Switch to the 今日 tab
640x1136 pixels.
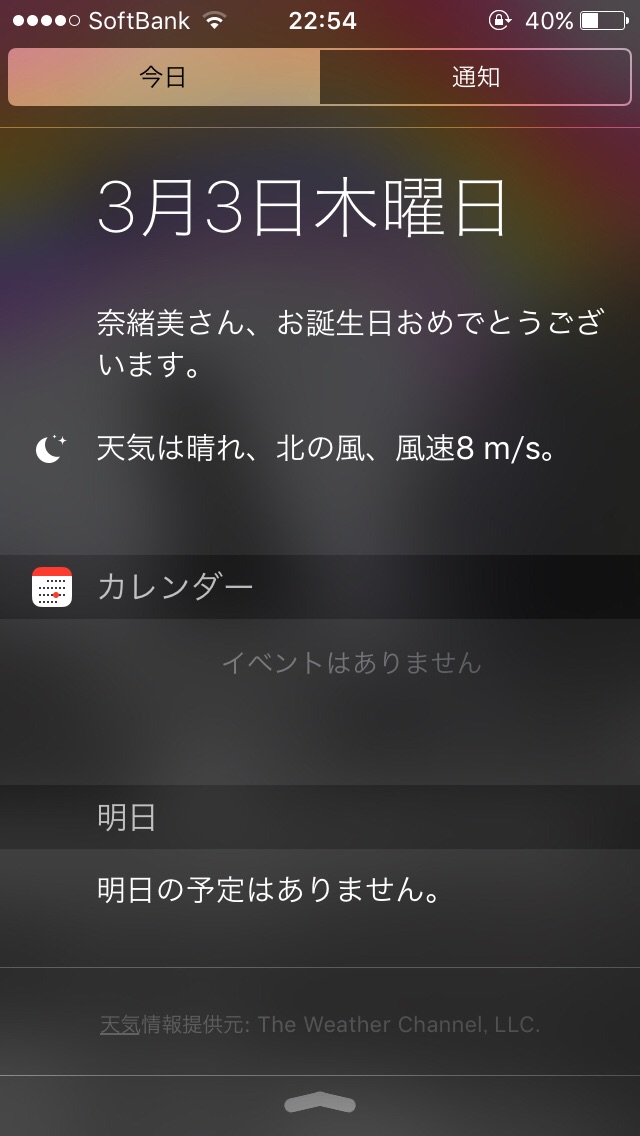(x=164, y=78)
